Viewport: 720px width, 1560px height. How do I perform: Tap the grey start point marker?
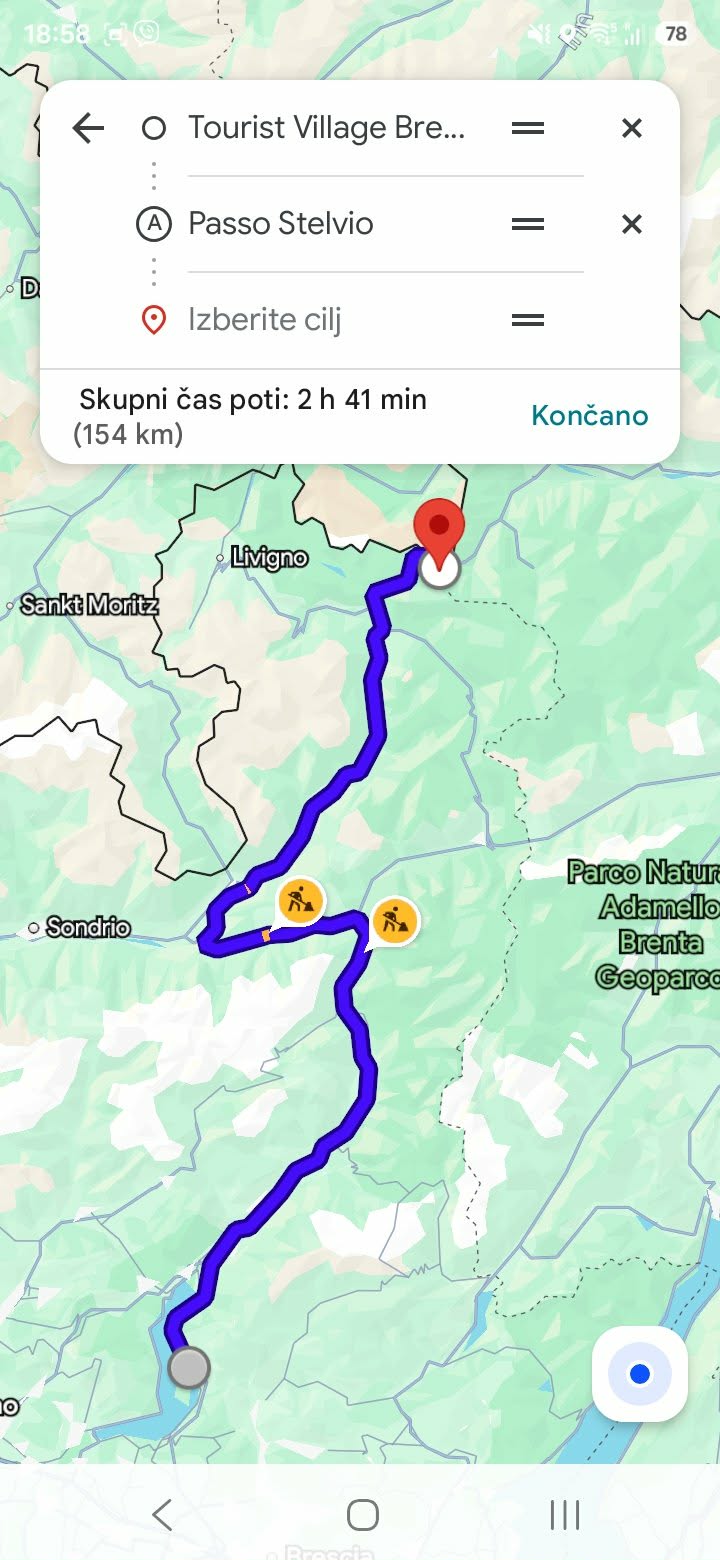click(189, 1367)
